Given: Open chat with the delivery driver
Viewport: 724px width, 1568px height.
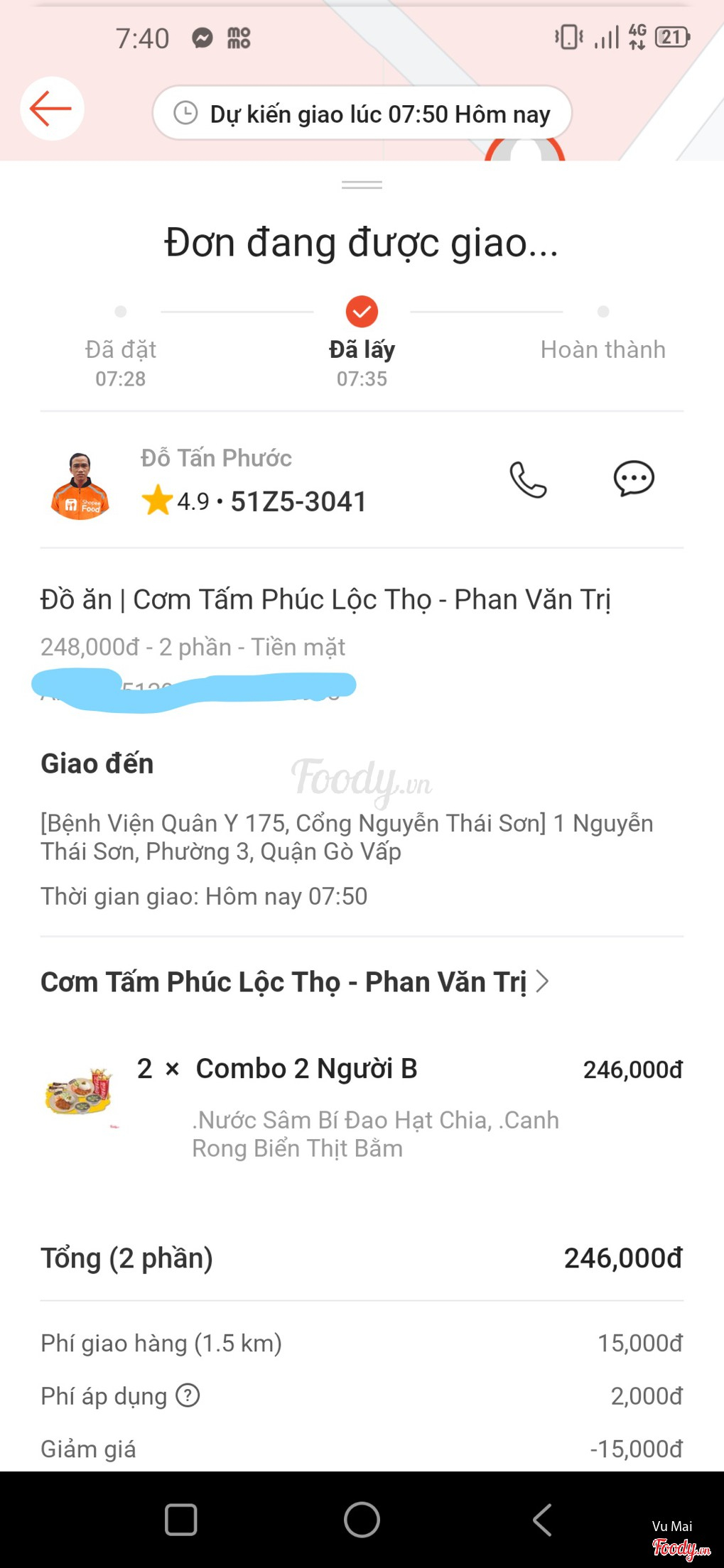Looking at the screenshot, I should click(633, 479).
